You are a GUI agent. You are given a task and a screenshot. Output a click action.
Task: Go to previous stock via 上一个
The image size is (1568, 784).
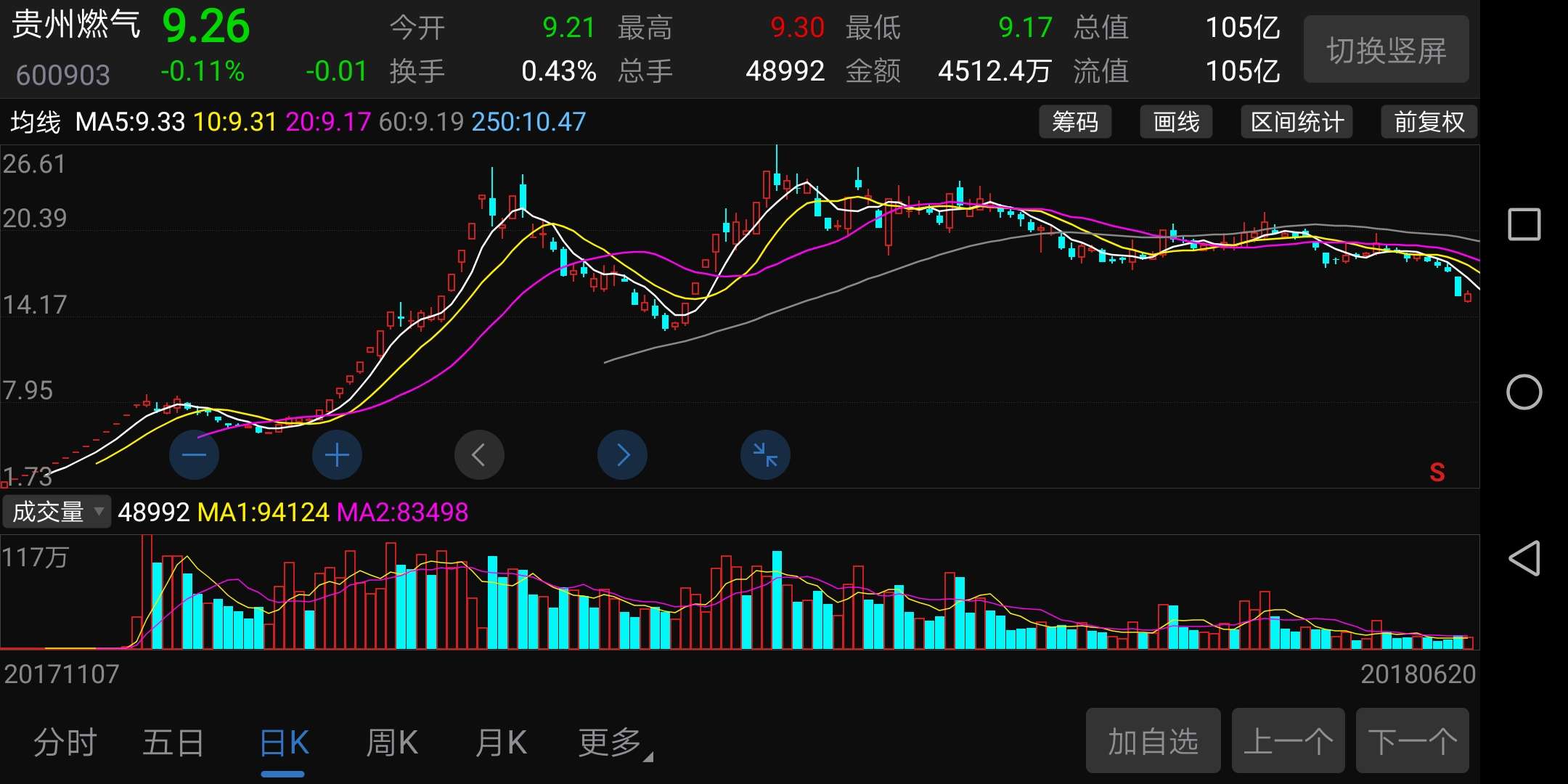[x=1289, y=741]
